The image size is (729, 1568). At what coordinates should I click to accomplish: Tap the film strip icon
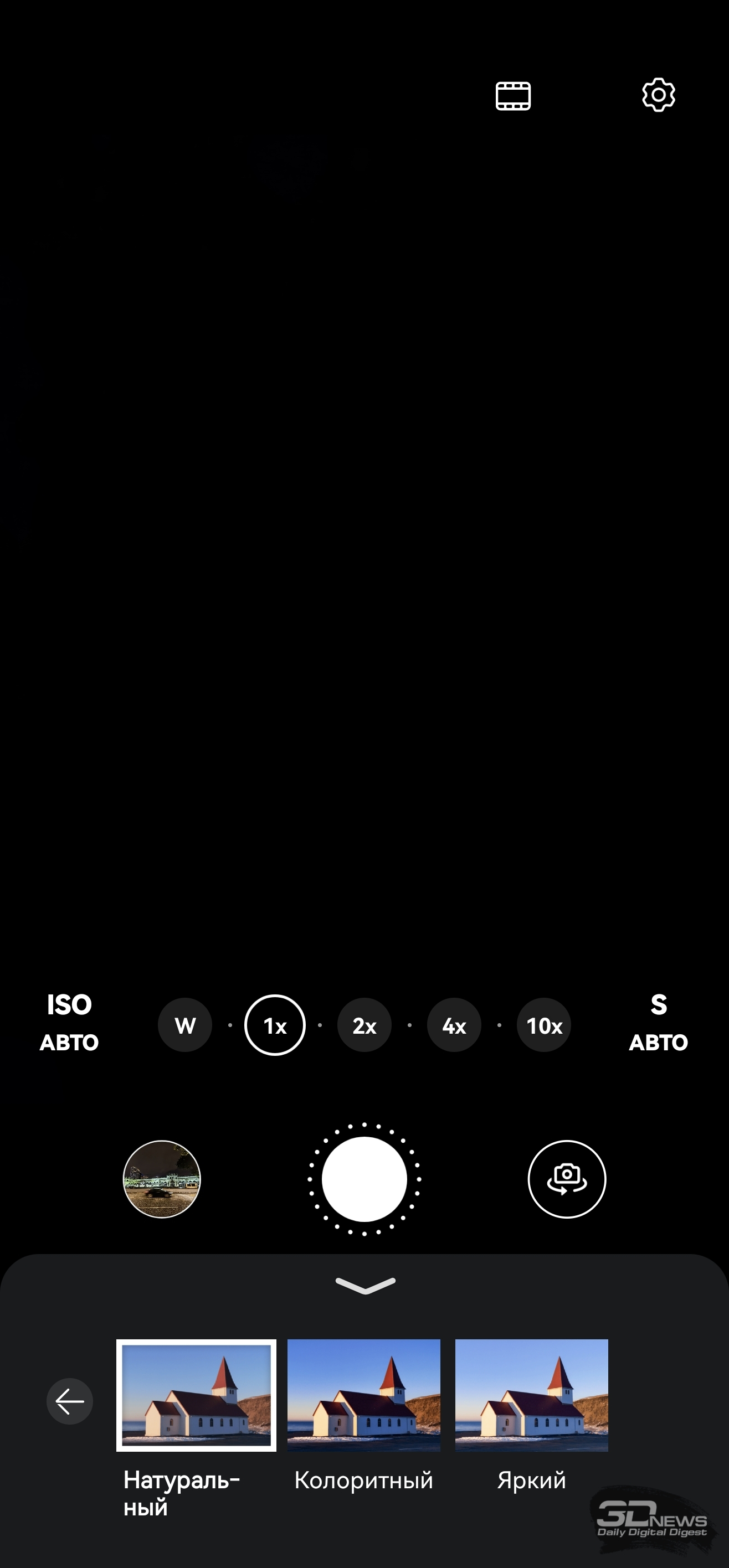tap(513, 96)
